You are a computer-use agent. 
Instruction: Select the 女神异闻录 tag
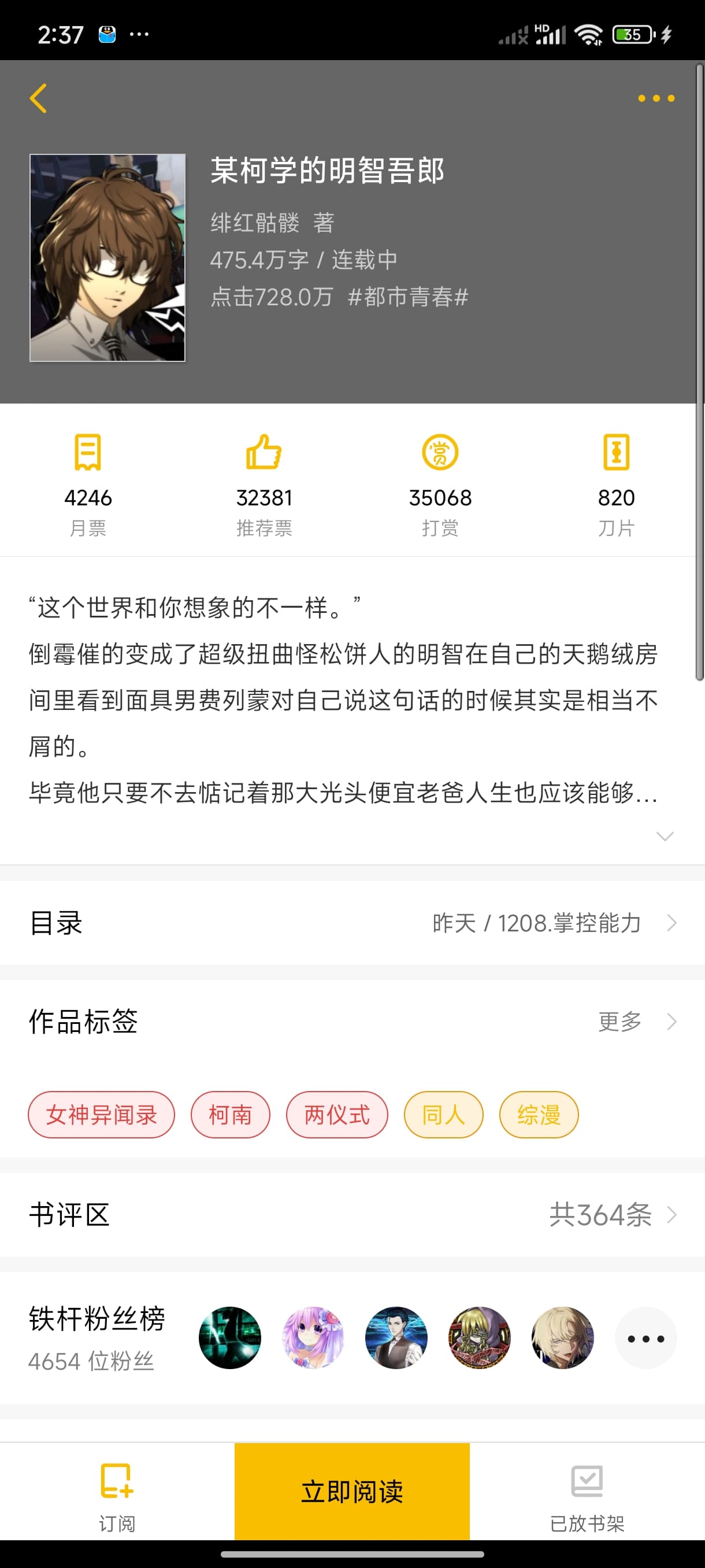[x=102, y=1115]
